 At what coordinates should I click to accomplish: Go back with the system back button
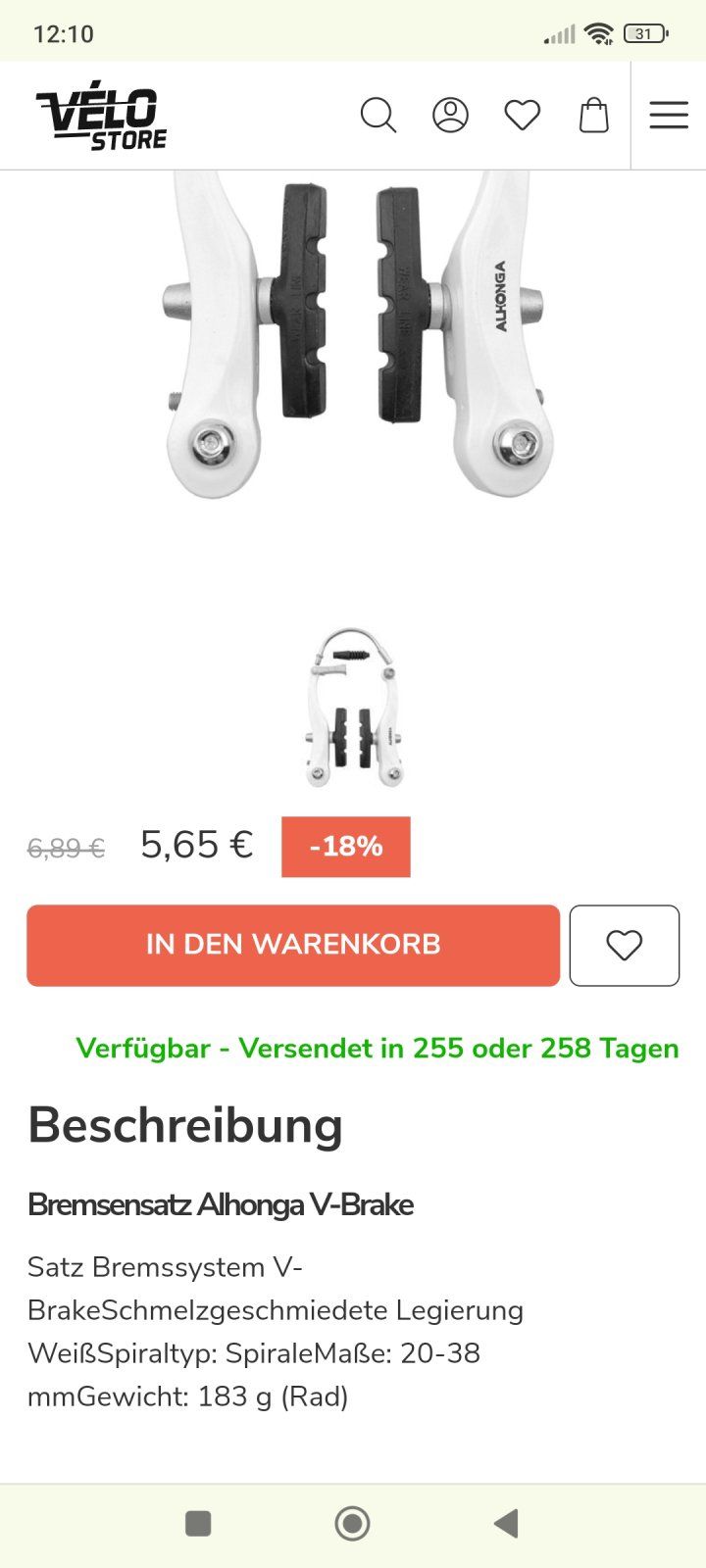click(506, 1523)
